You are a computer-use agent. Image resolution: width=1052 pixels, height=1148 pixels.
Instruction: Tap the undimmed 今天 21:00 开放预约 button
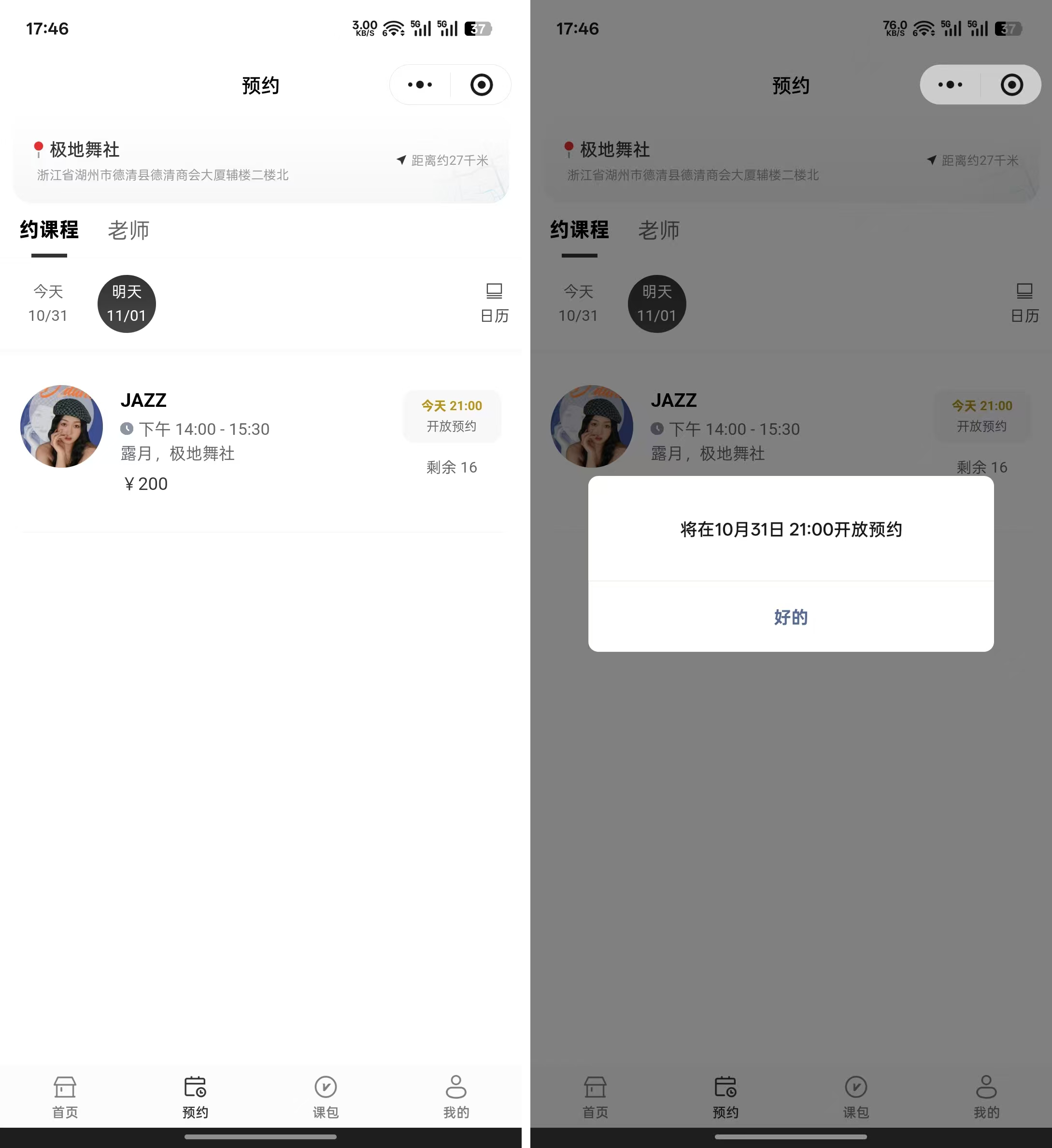tap(452, 416)
